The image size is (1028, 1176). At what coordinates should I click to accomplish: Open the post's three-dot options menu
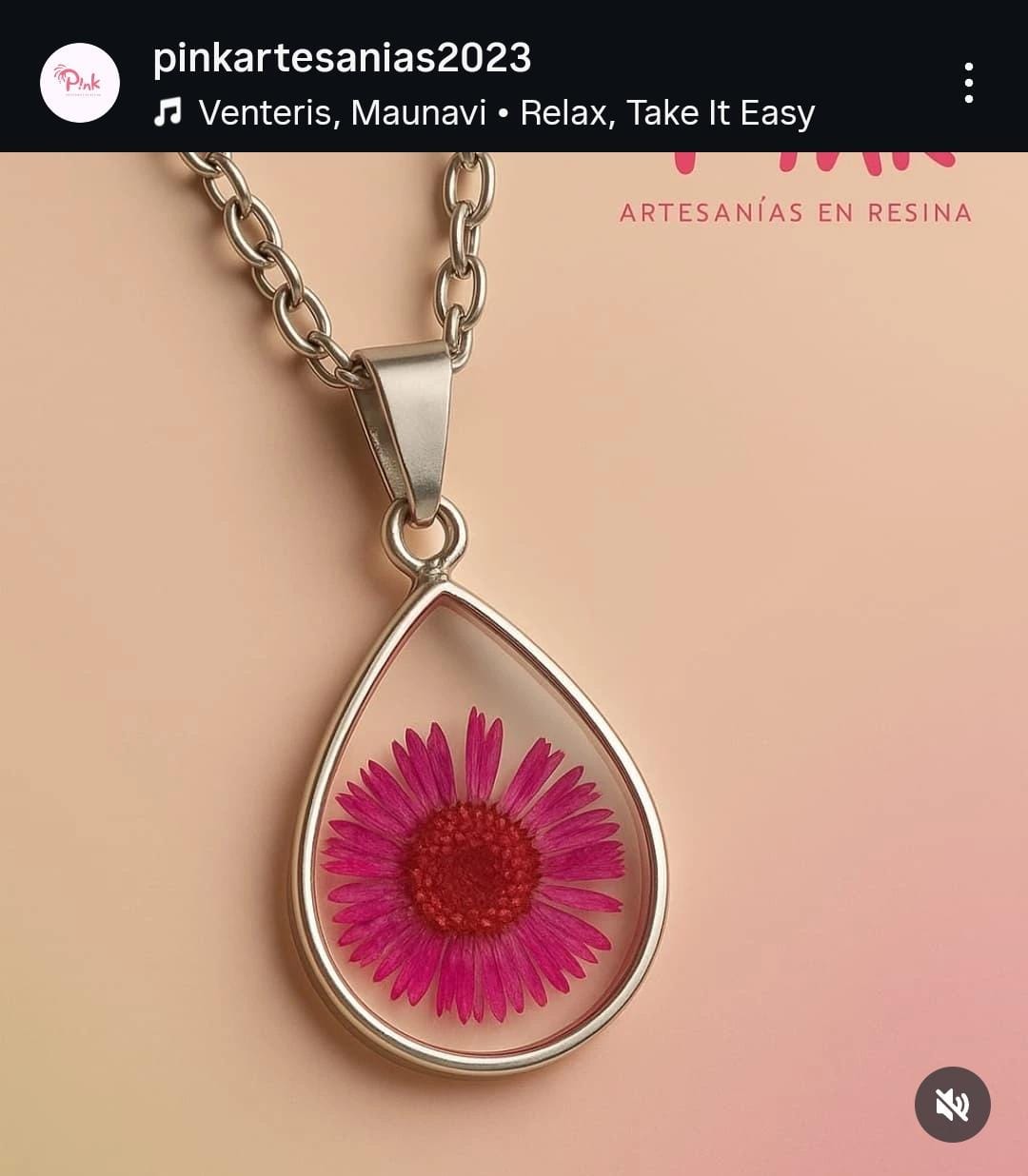click(x=968, y=83)
